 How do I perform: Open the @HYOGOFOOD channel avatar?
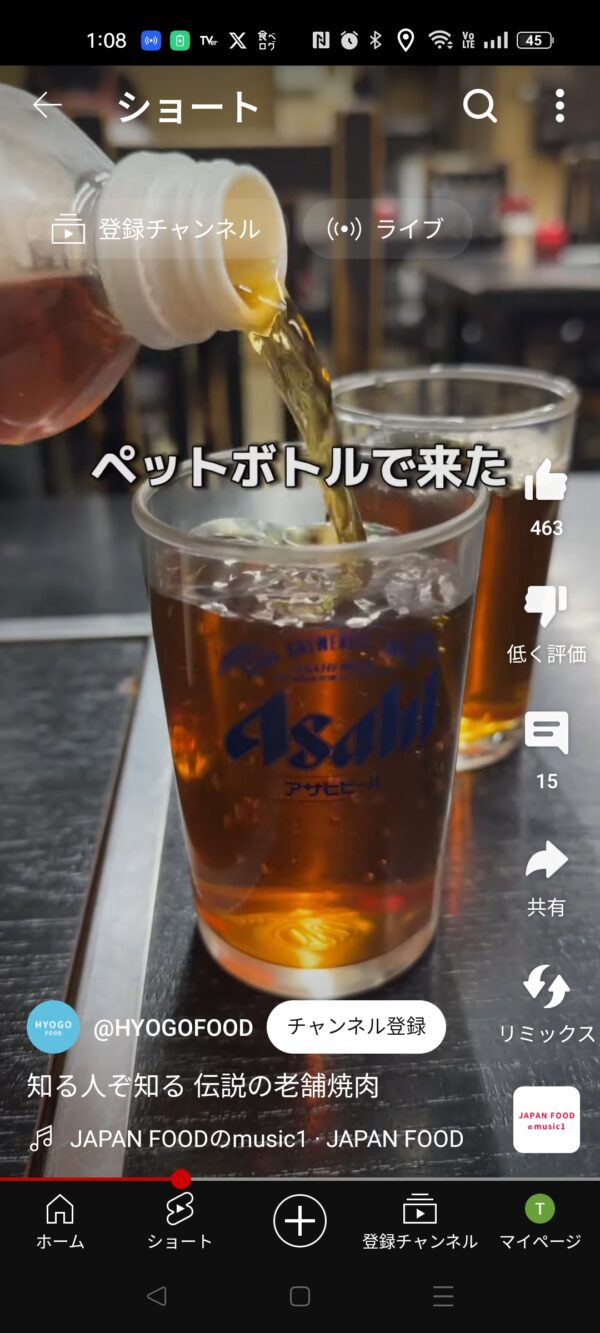pos(53,1027)
